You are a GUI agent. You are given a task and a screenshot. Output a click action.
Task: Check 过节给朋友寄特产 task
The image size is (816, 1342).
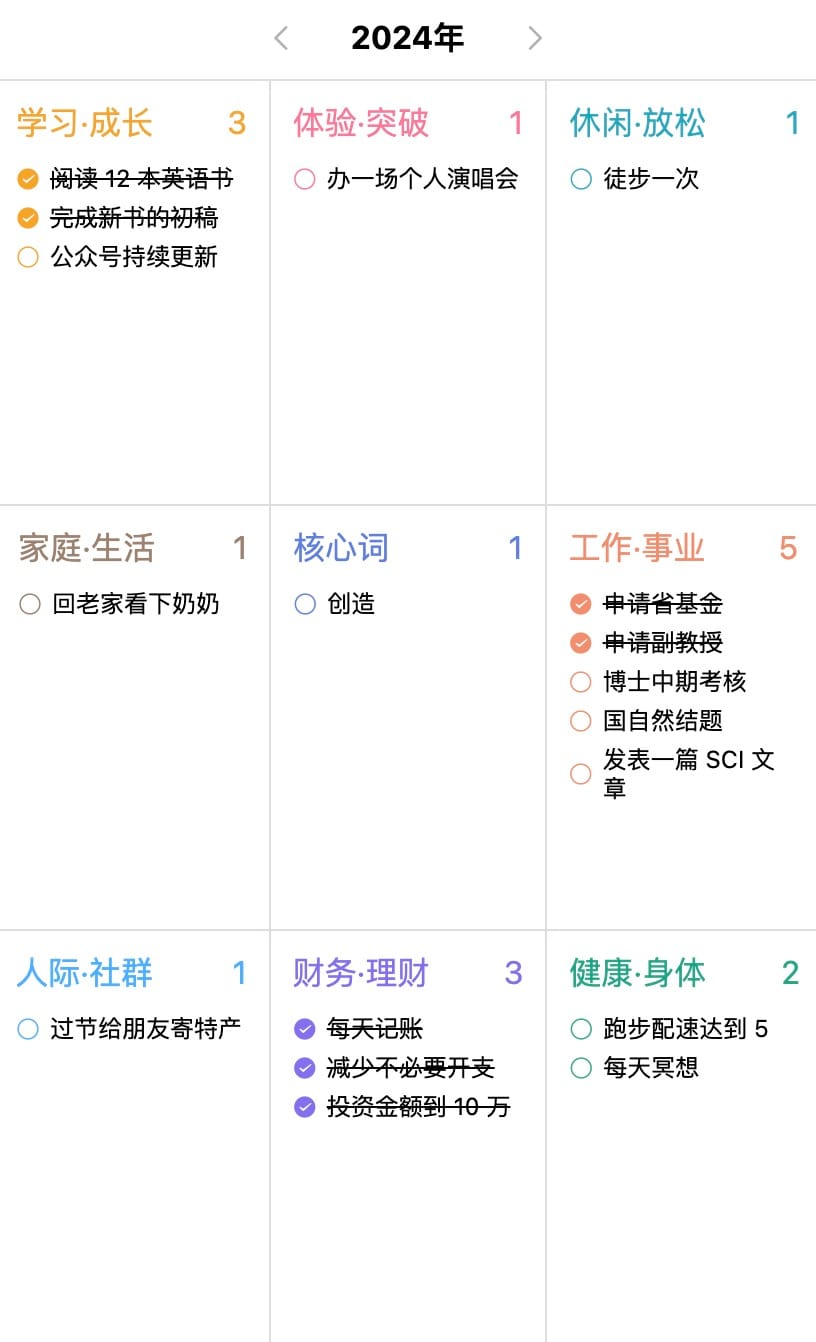point(28,1029)
